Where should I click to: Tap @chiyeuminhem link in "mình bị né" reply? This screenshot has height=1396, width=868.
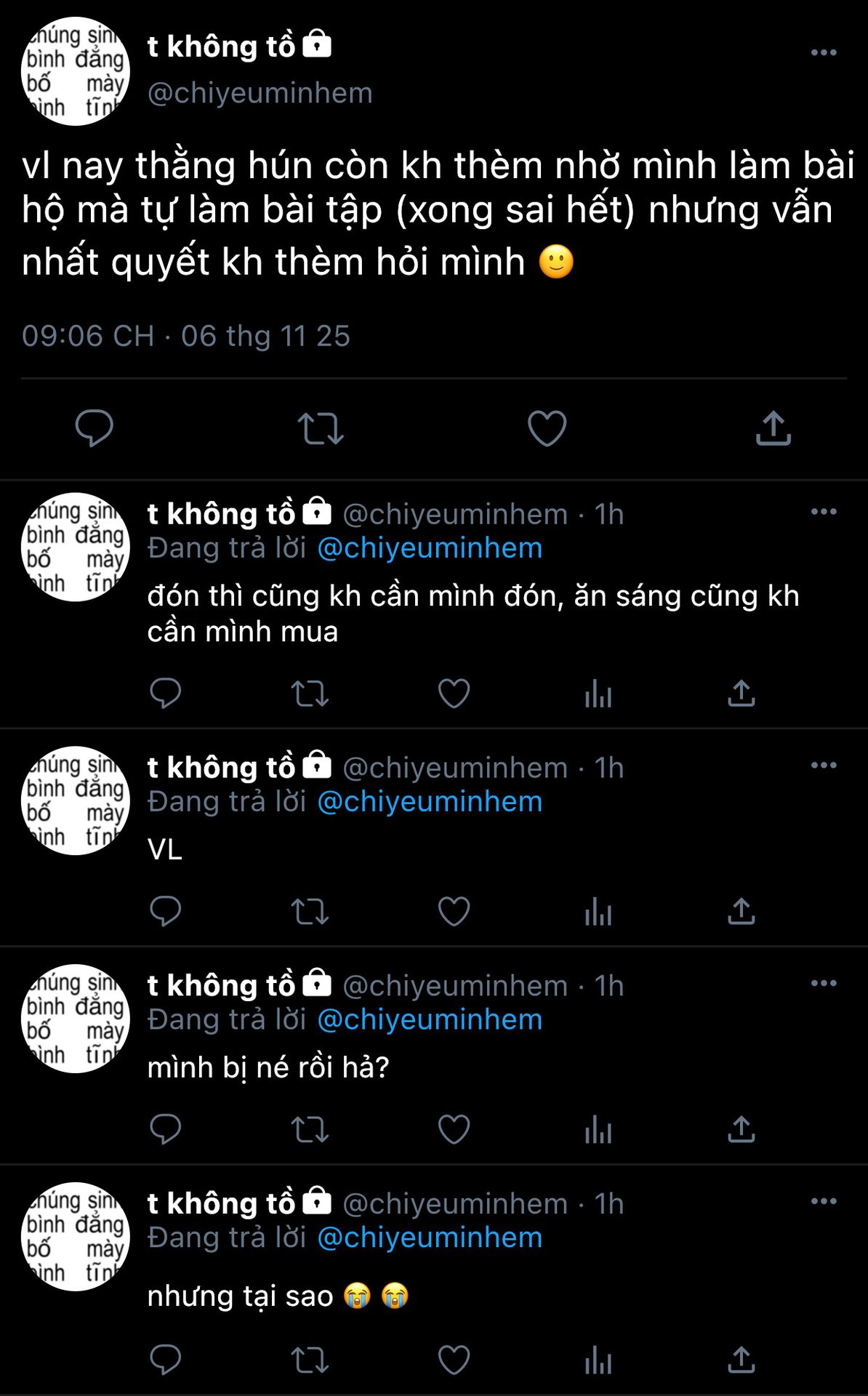click(x=430, y=1019)
